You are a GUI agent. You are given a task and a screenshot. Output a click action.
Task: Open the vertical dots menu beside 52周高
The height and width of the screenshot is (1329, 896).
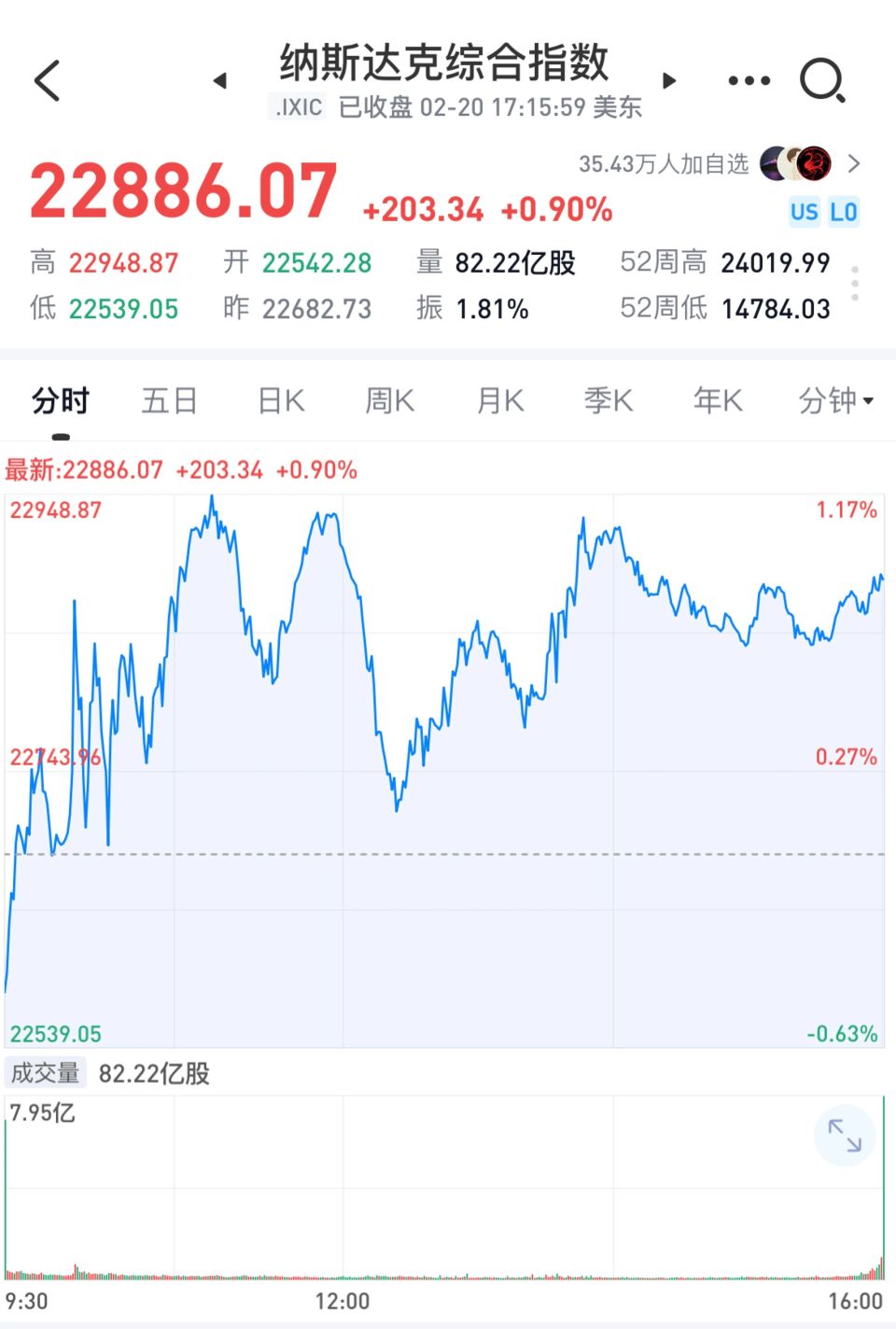point(855,285)
